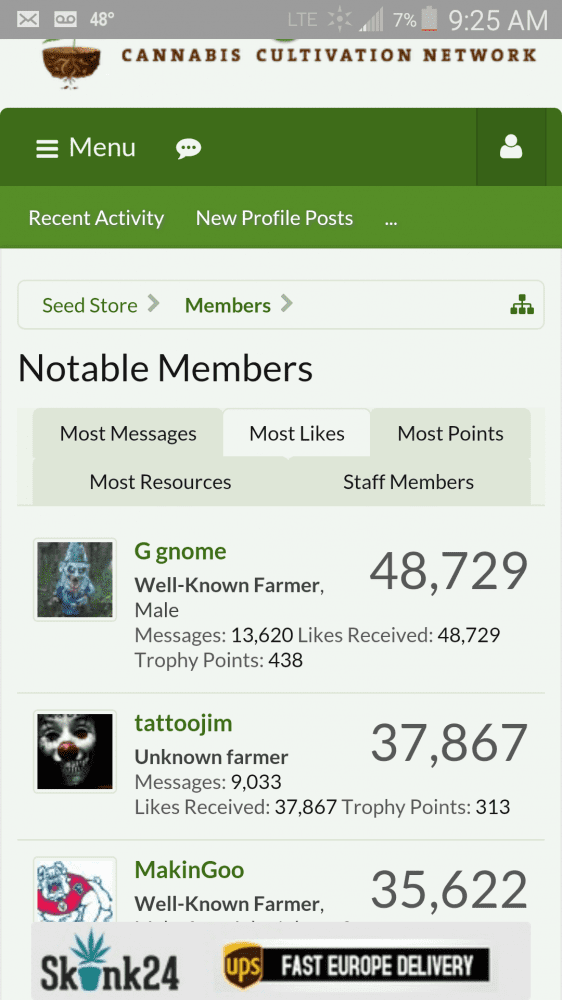The width and height of the screenshot is (562, 1000).
Task: Open the sitemap tree icon
Action: coord(522,305)
